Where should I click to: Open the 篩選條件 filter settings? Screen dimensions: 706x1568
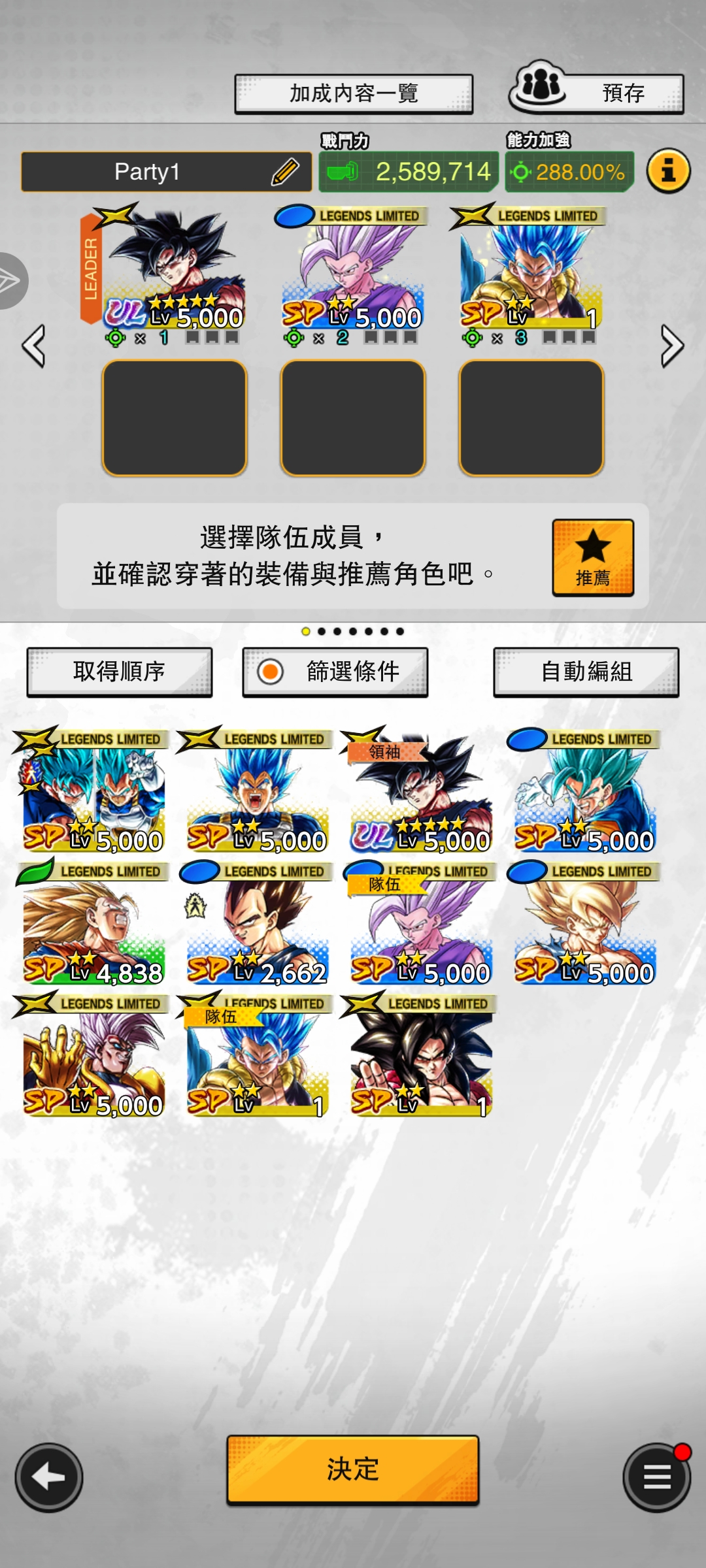click(335, 672)
